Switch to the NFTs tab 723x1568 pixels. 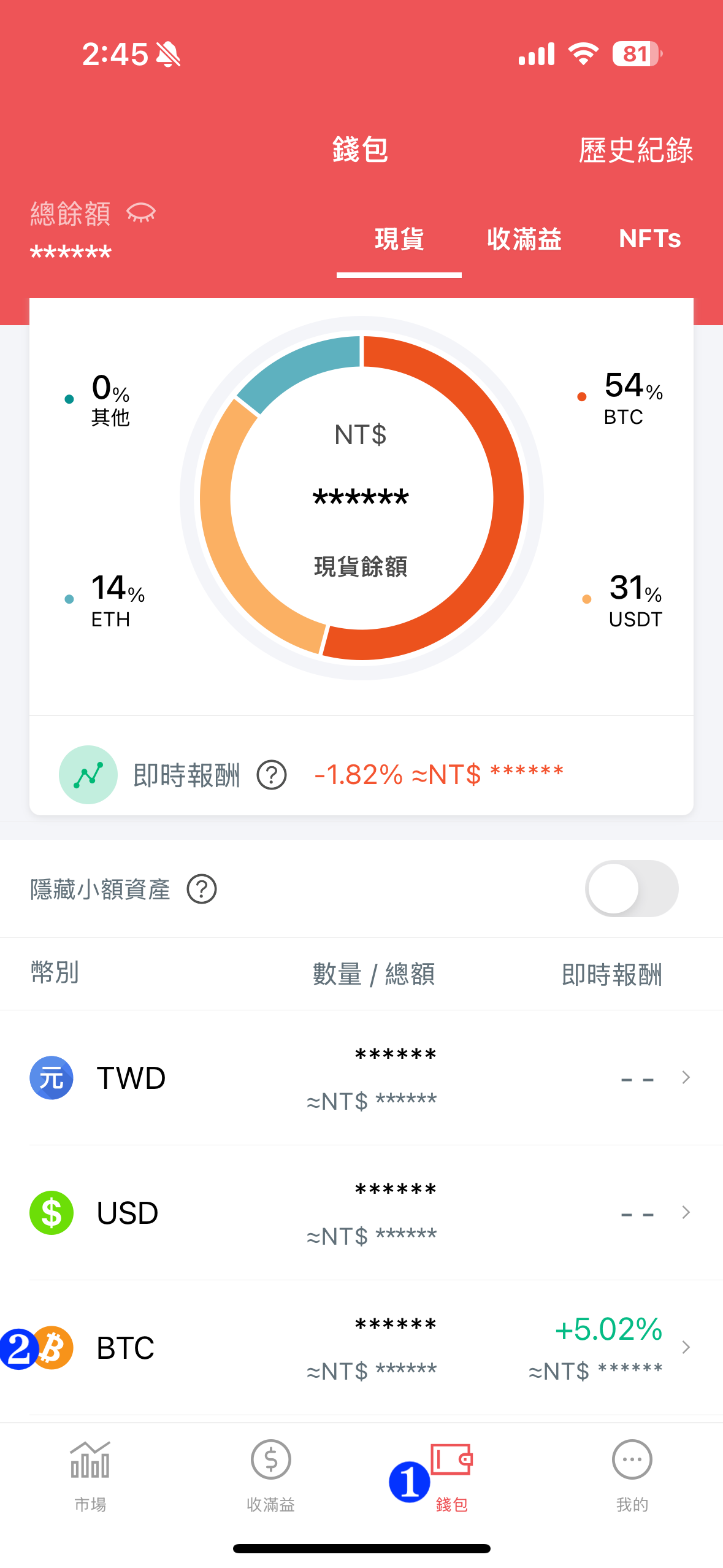pos(649,239)
